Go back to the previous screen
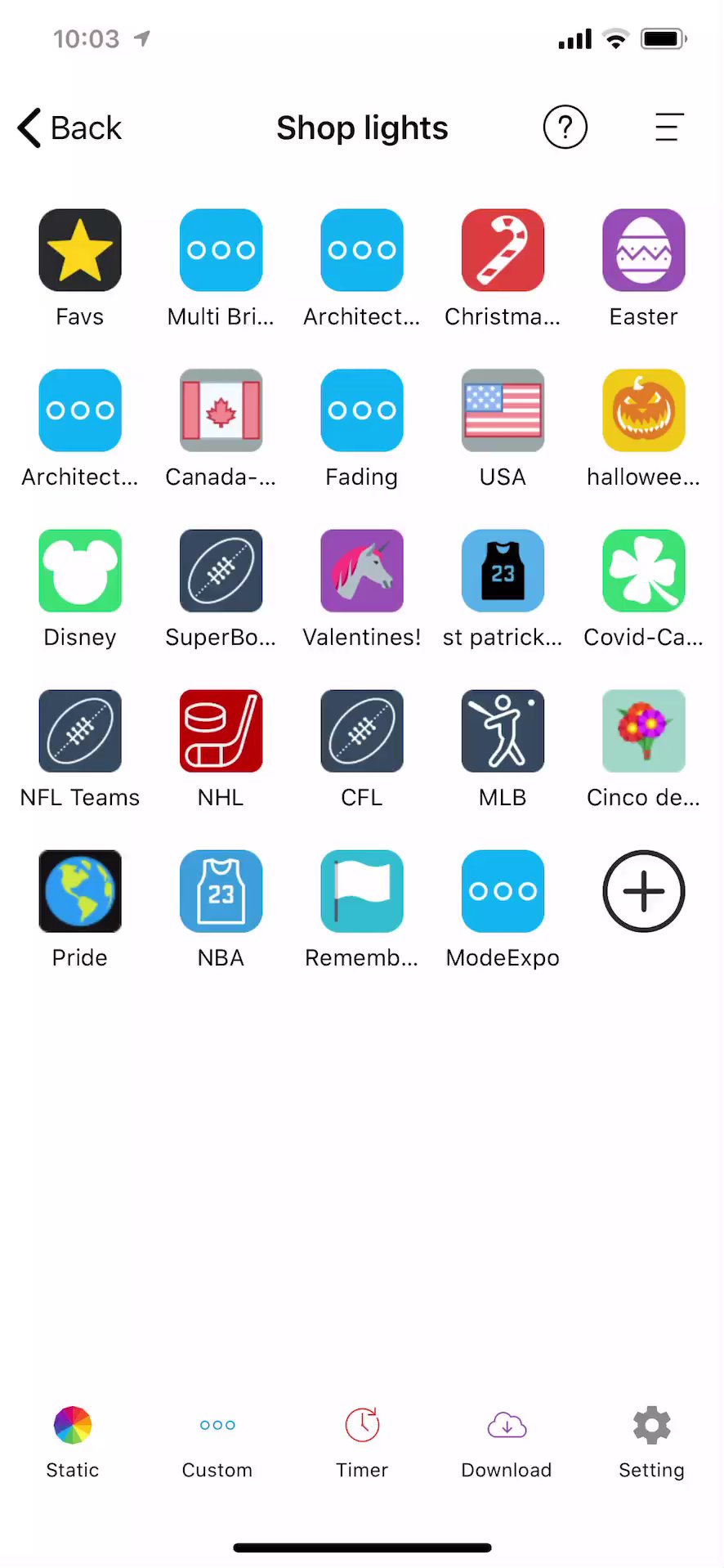Image resolution: width=724 pixels, height=1568 pixels. coord(69,128)
